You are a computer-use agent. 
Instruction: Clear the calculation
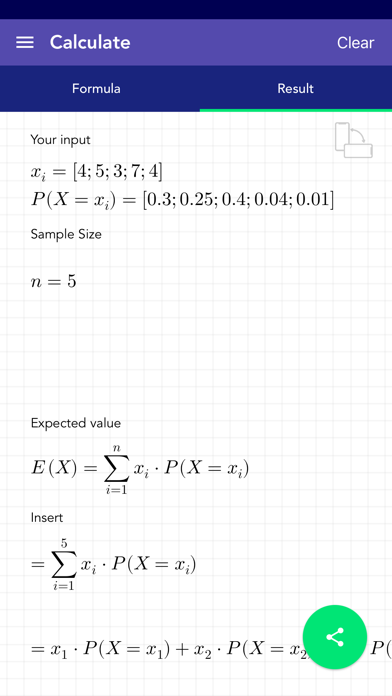pyautogui.click(x=355, y=43)
